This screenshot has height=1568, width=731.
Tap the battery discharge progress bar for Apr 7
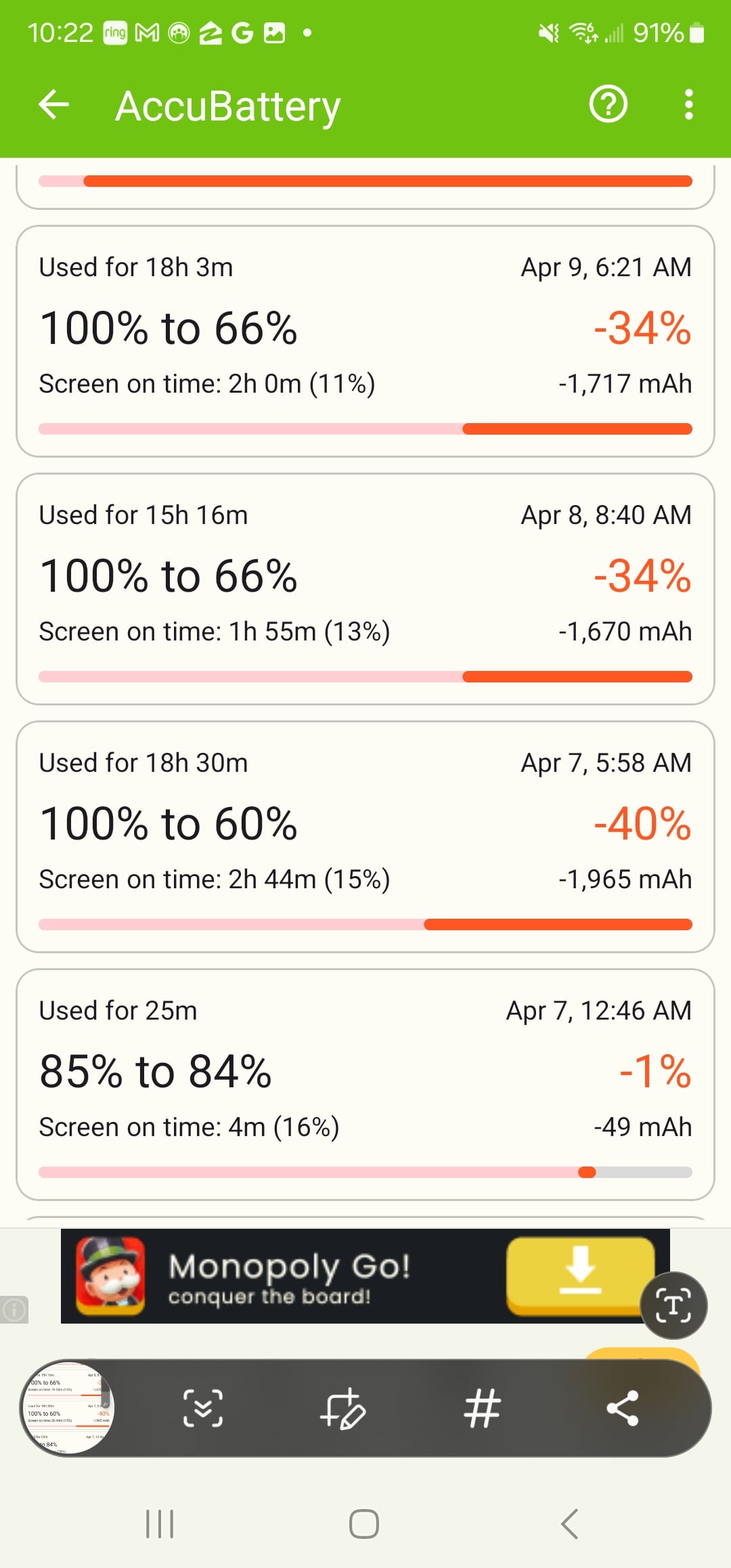click(365, 923)
